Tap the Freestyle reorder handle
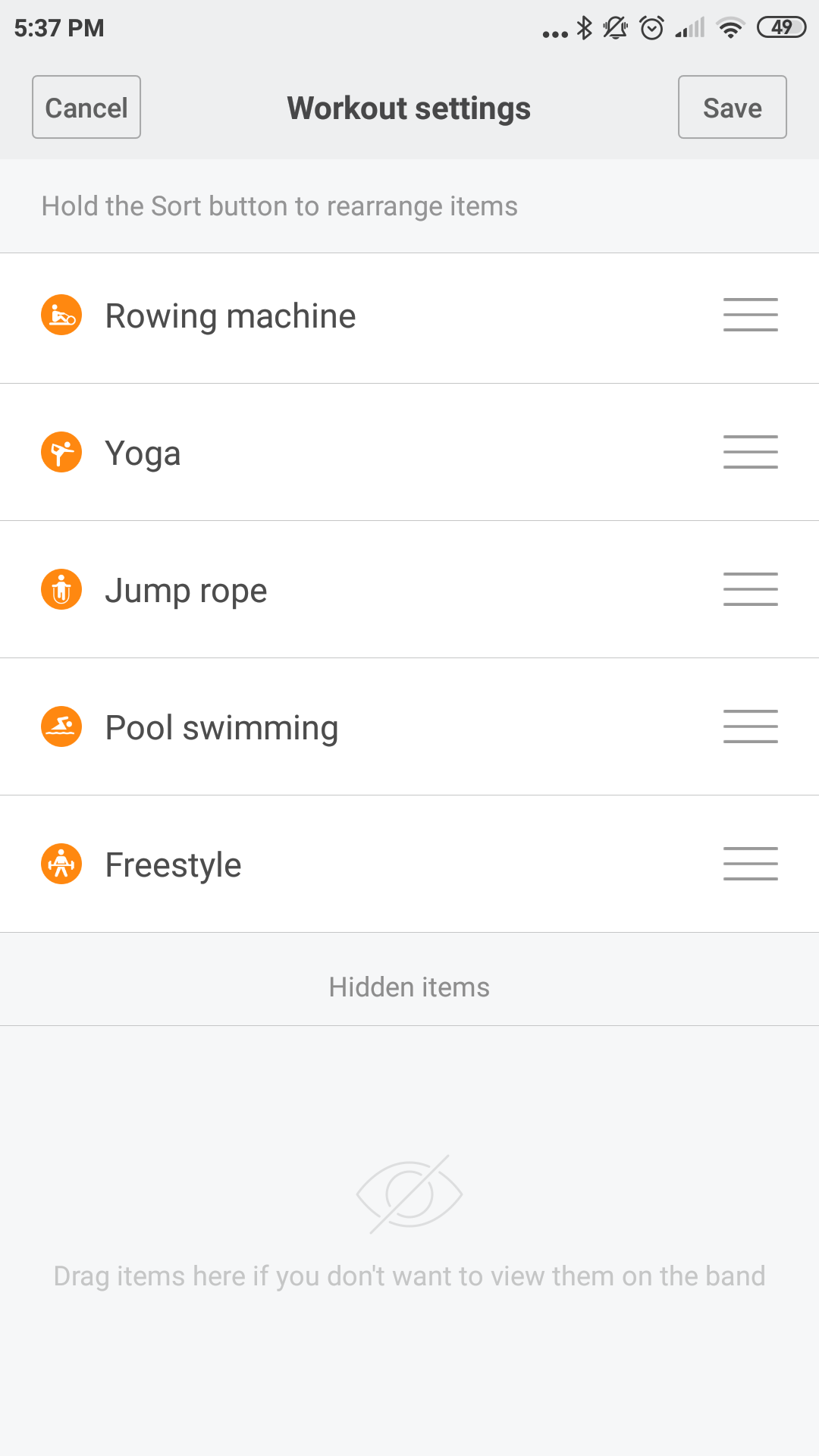Screen dimensions: 819x1456 coord(750,864)
